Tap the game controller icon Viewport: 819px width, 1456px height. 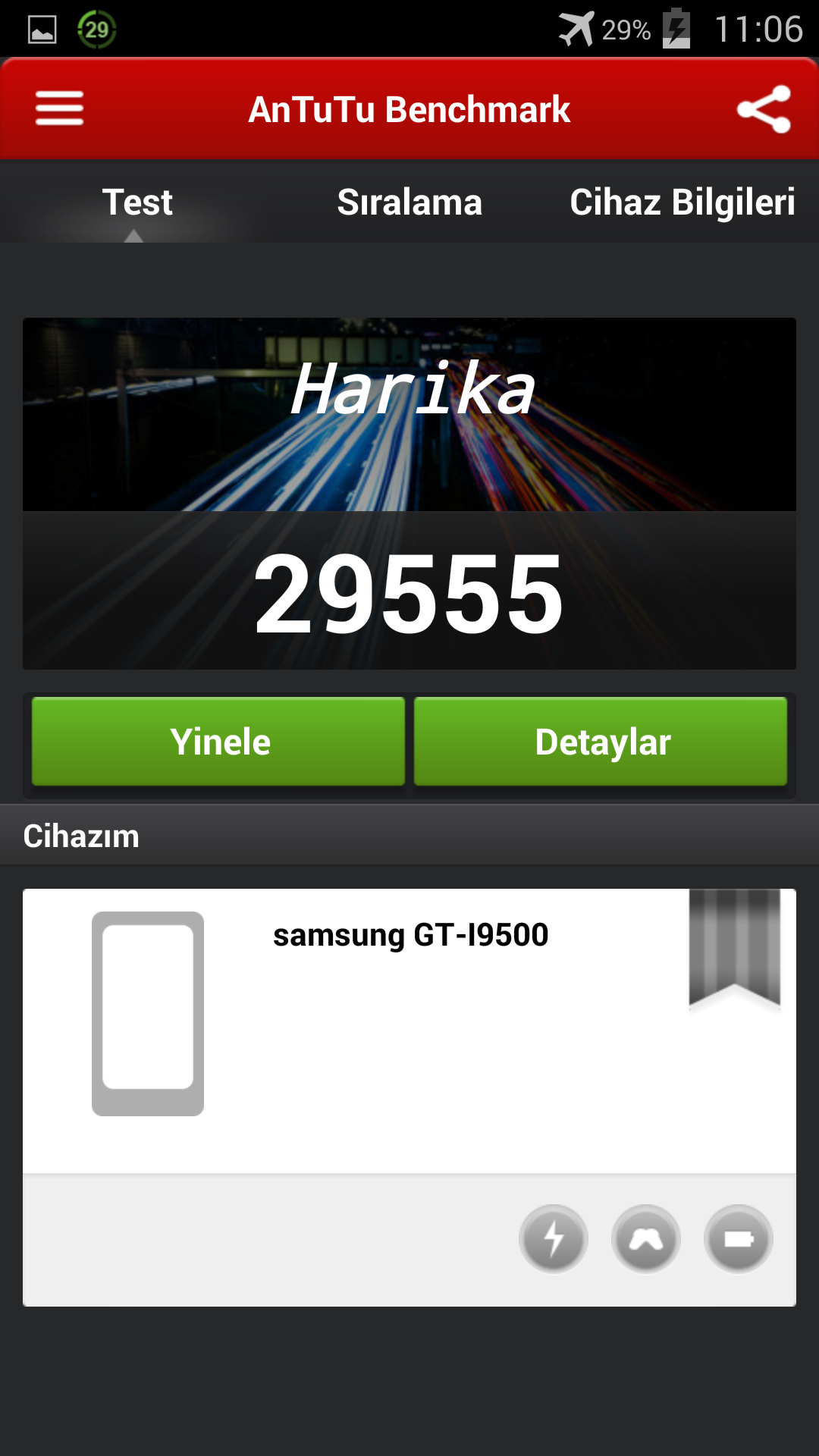646,1239
